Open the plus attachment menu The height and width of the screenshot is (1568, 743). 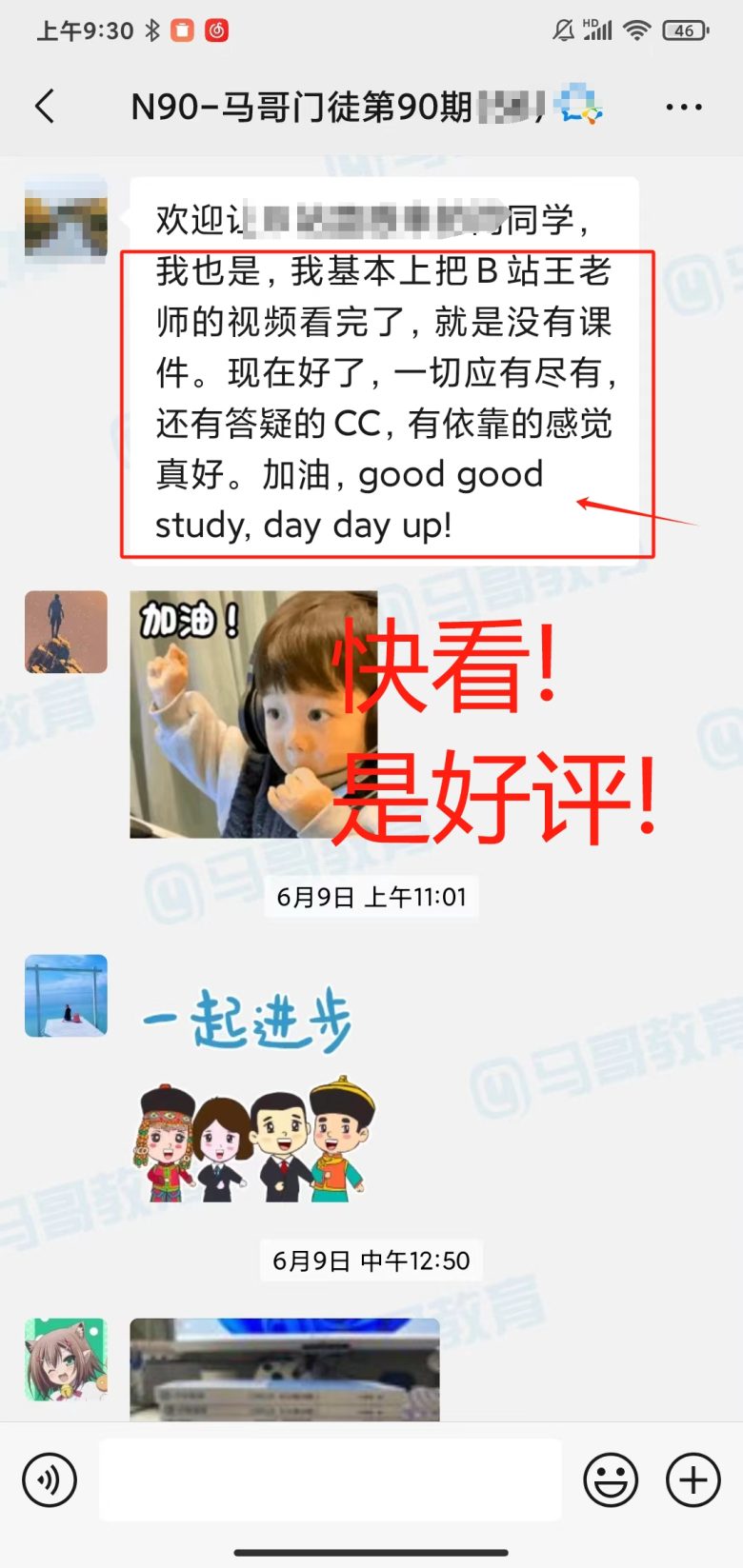click(x=693, y=1479)
